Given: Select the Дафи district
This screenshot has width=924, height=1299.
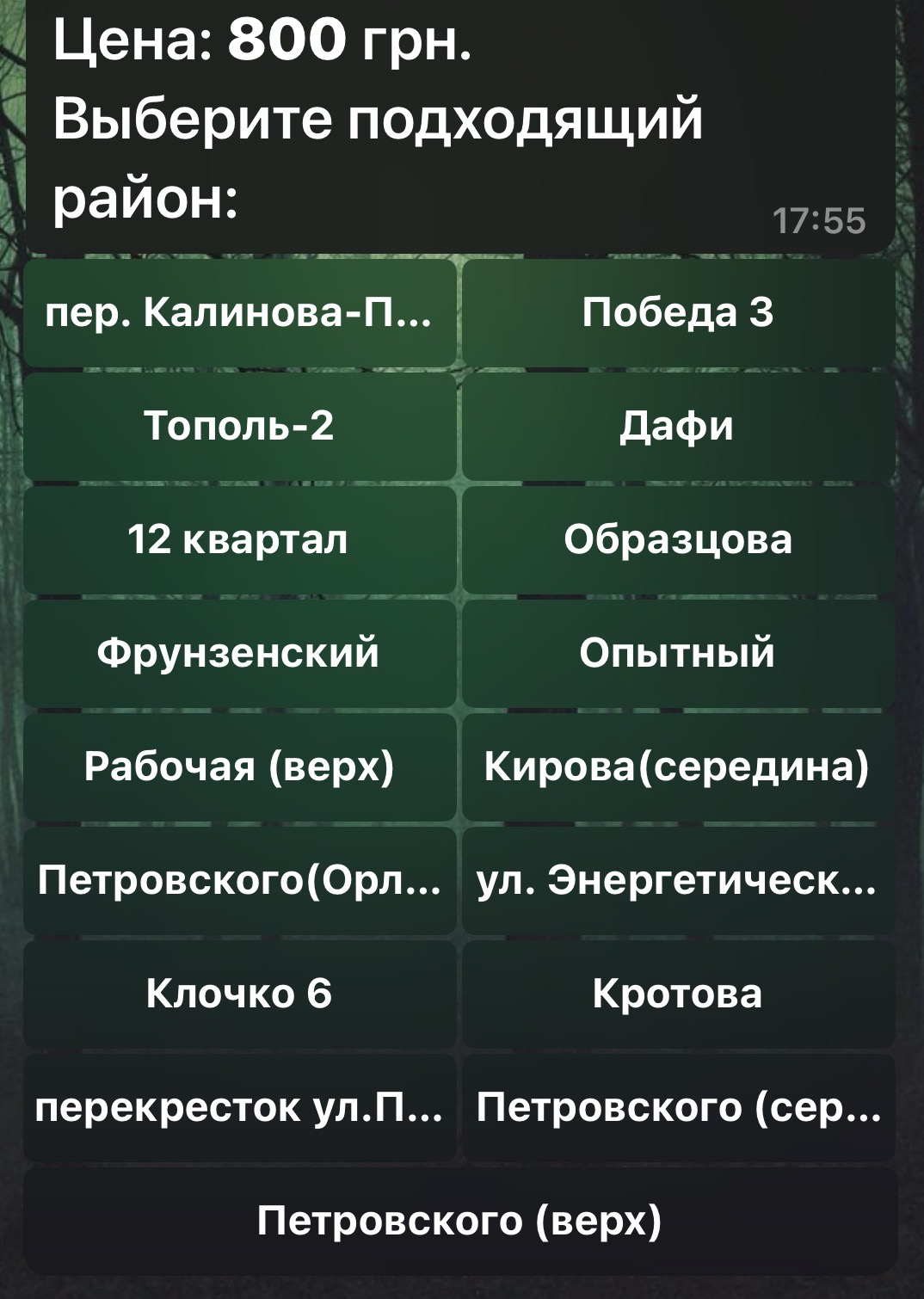Looking at the screenshot, I should (x=678, y=426).
